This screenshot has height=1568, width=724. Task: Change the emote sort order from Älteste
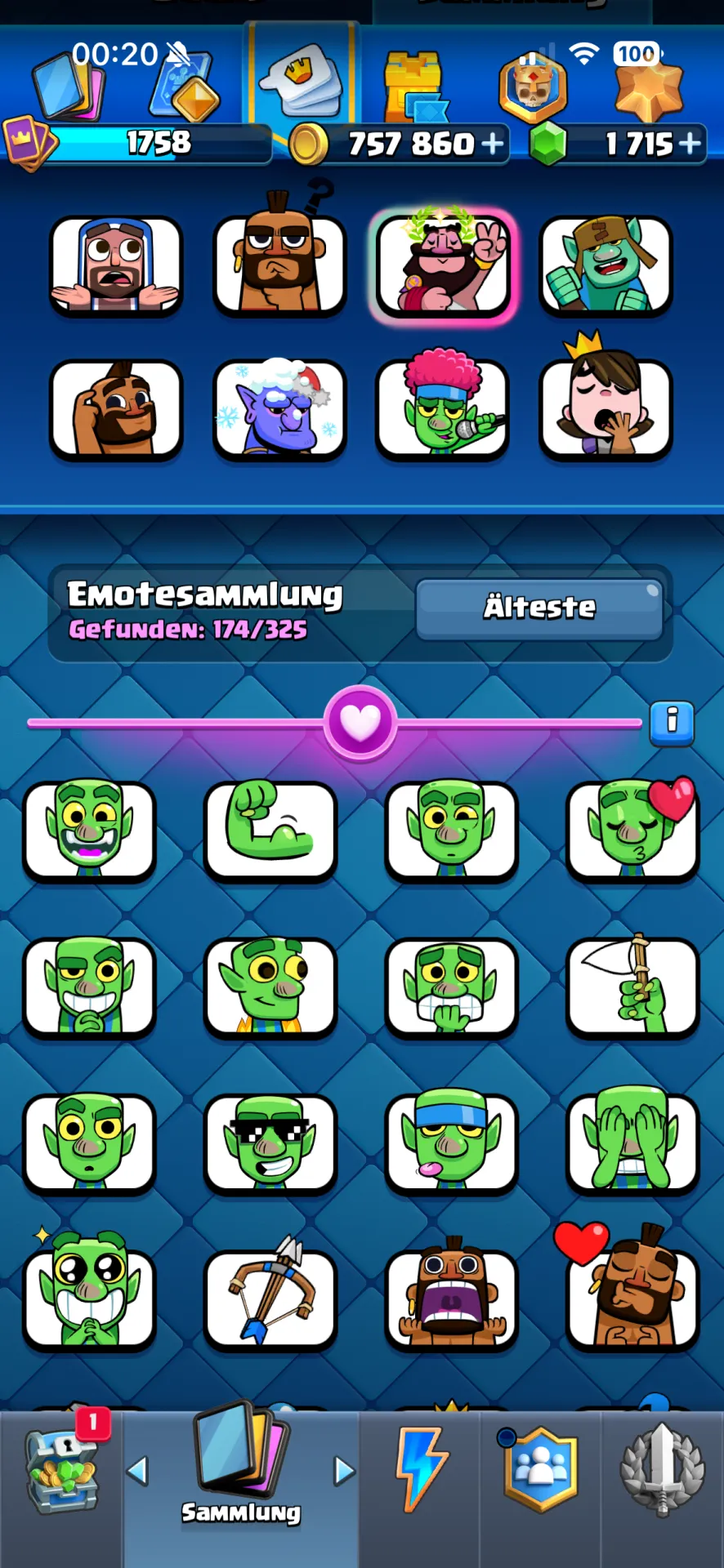tap(539, 608)
